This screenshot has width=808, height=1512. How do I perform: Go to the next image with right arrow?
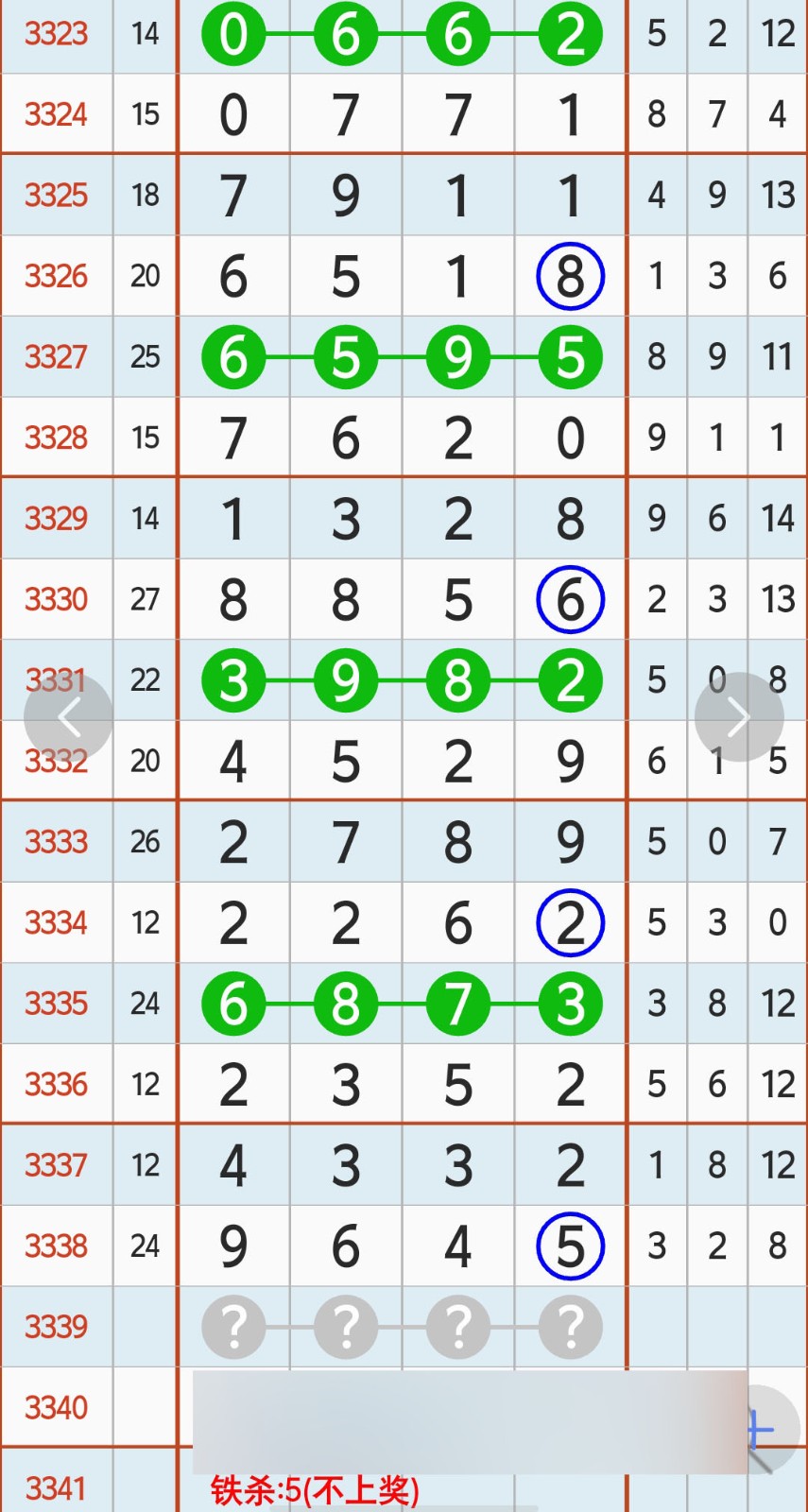tap(739, 717)
